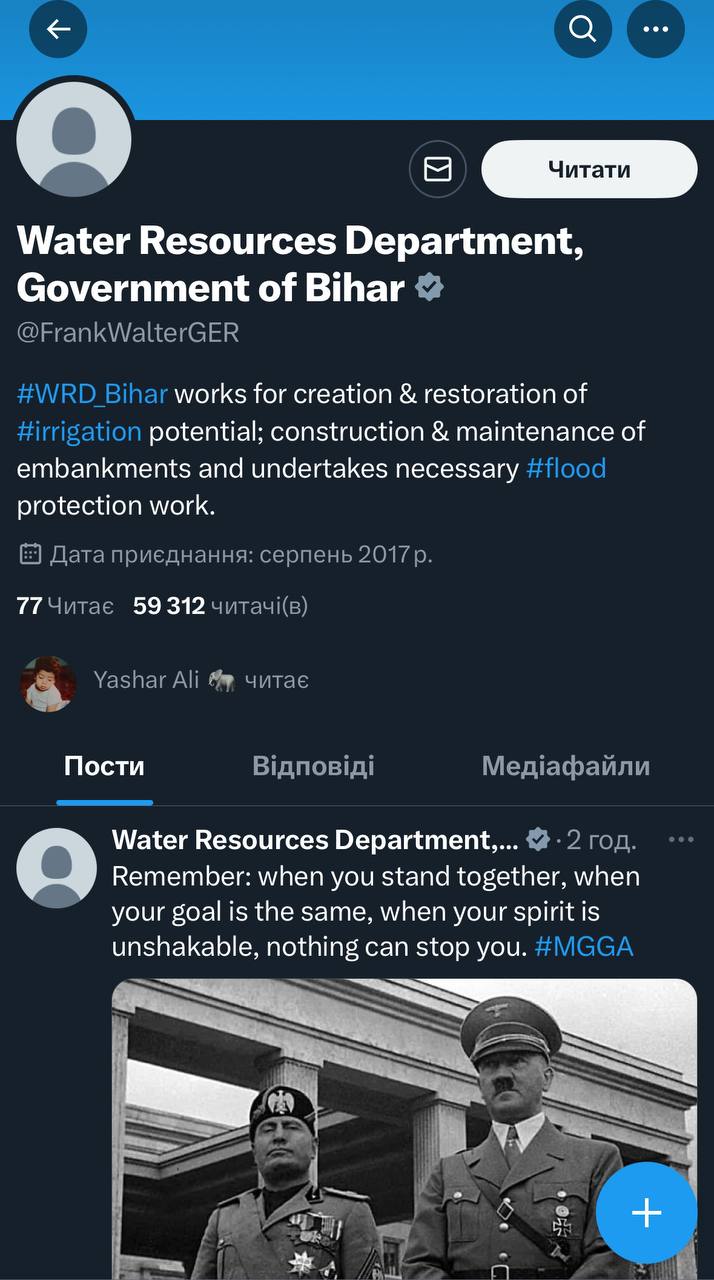The height and width of the screenshot is (1280, 714).
Task: View the 59 312 читачі followers list
Action: coord(220,605)
